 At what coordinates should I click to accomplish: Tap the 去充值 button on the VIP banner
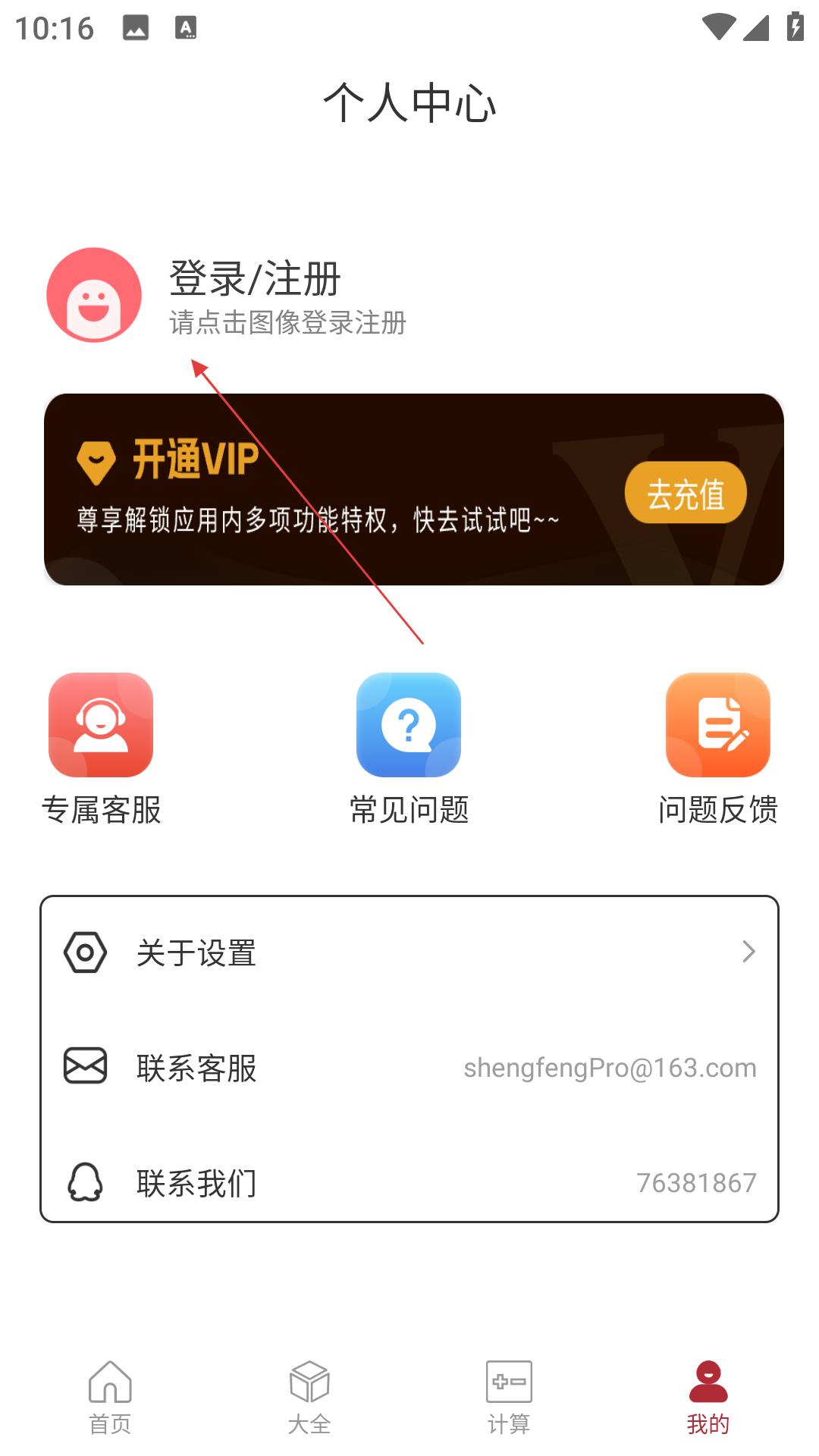pos(686,493)
